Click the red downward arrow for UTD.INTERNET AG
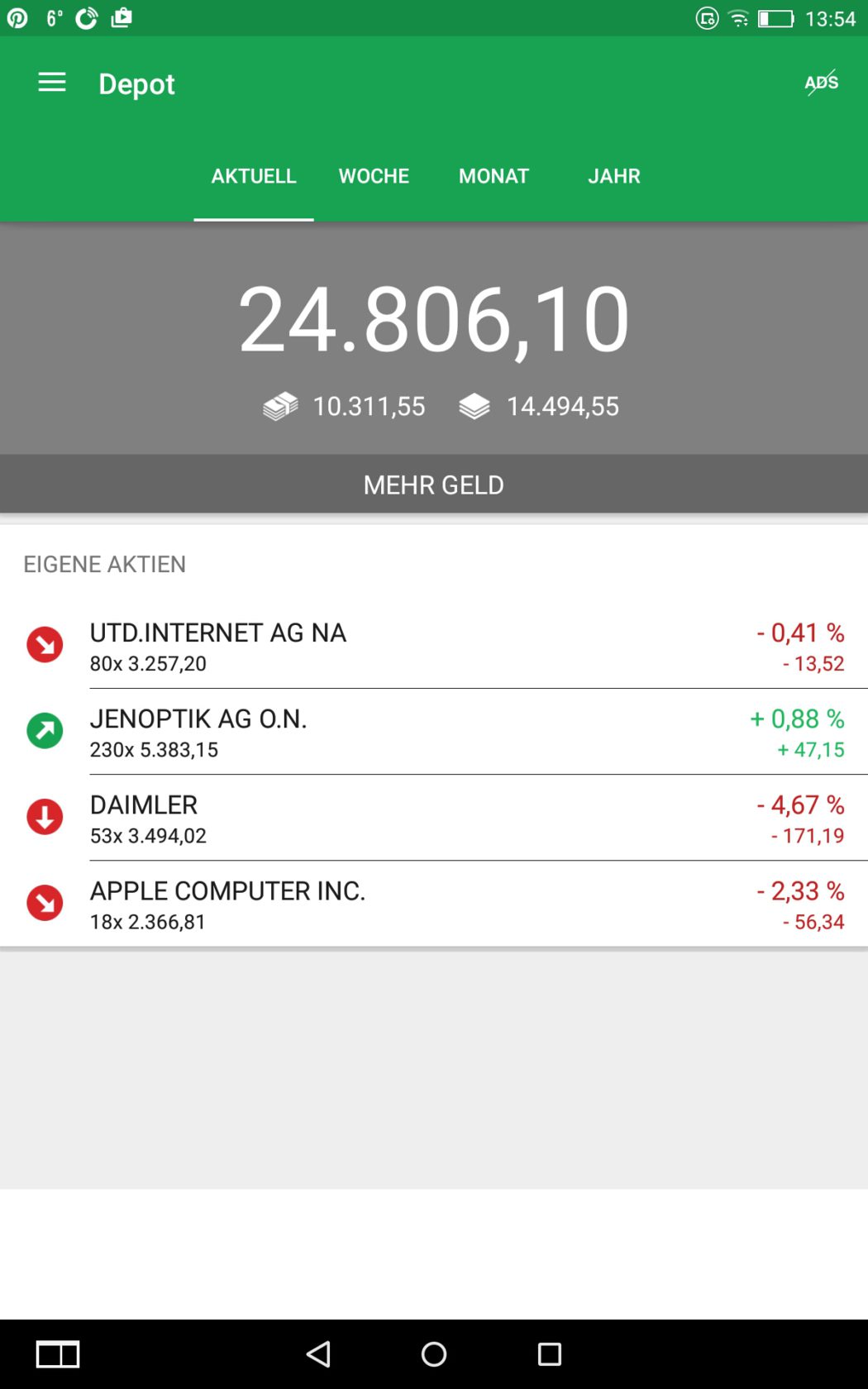 tap(45, 645)
